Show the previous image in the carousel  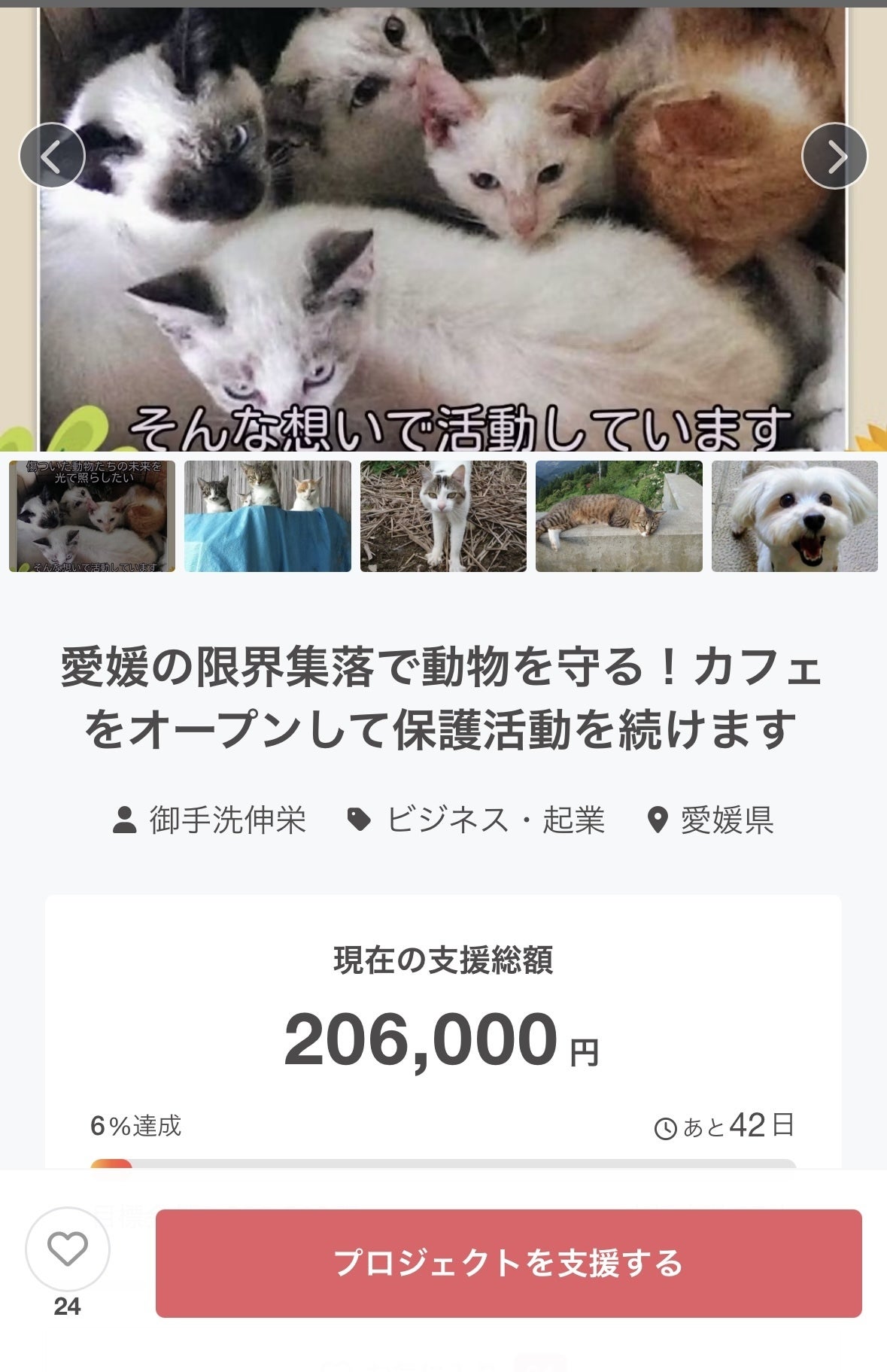pos(52,156)
